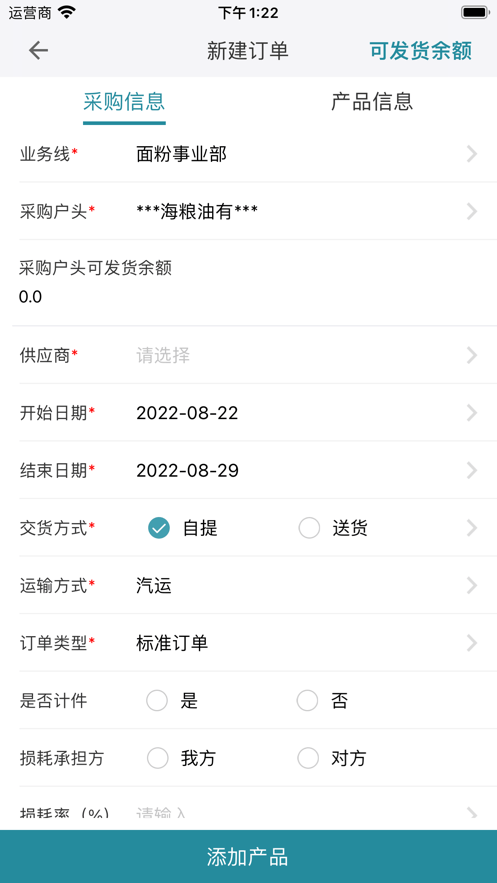Tap the 添加产品 button
The height and width of the screenshot is (883, 497).
[248, 857]
